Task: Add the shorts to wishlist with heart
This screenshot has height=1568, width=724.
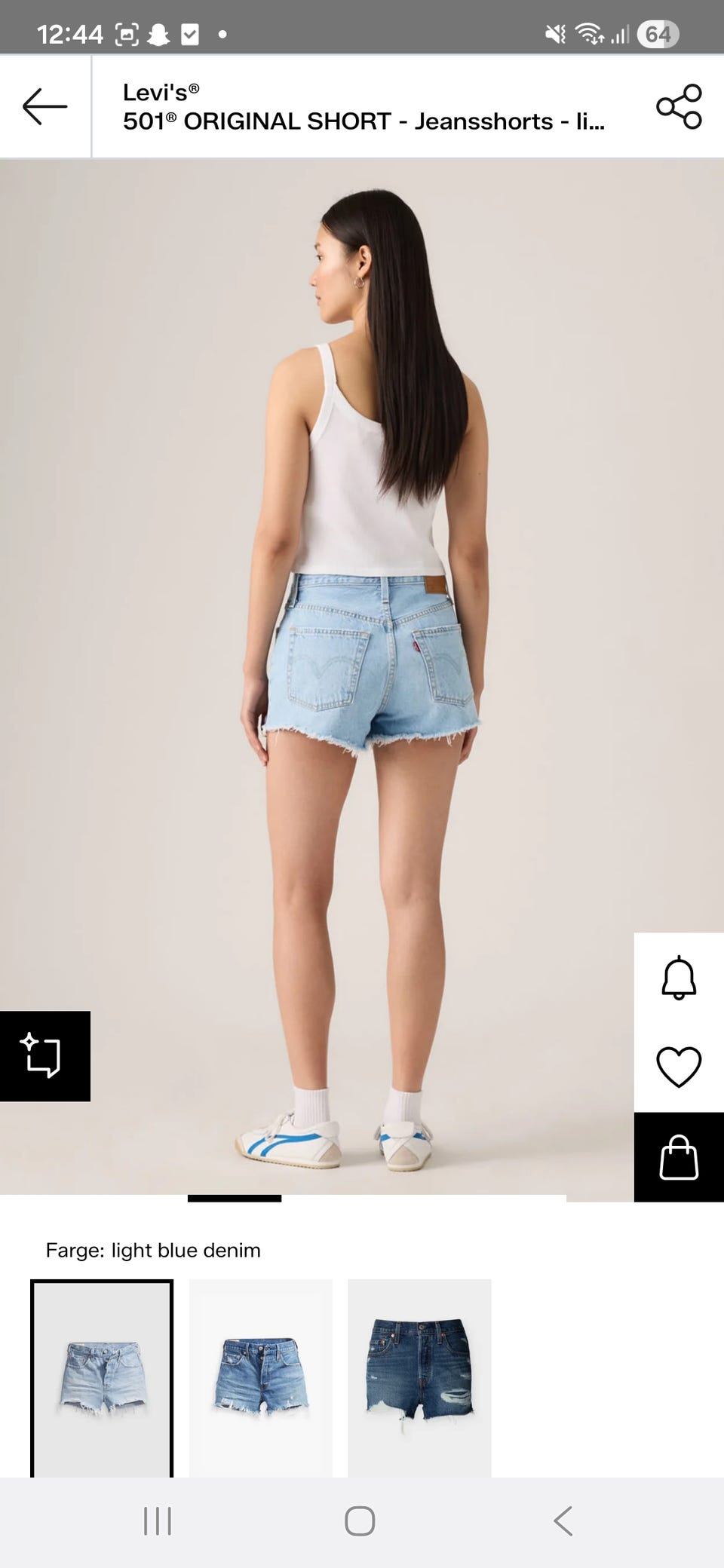Action: (x=679, y=1067)
